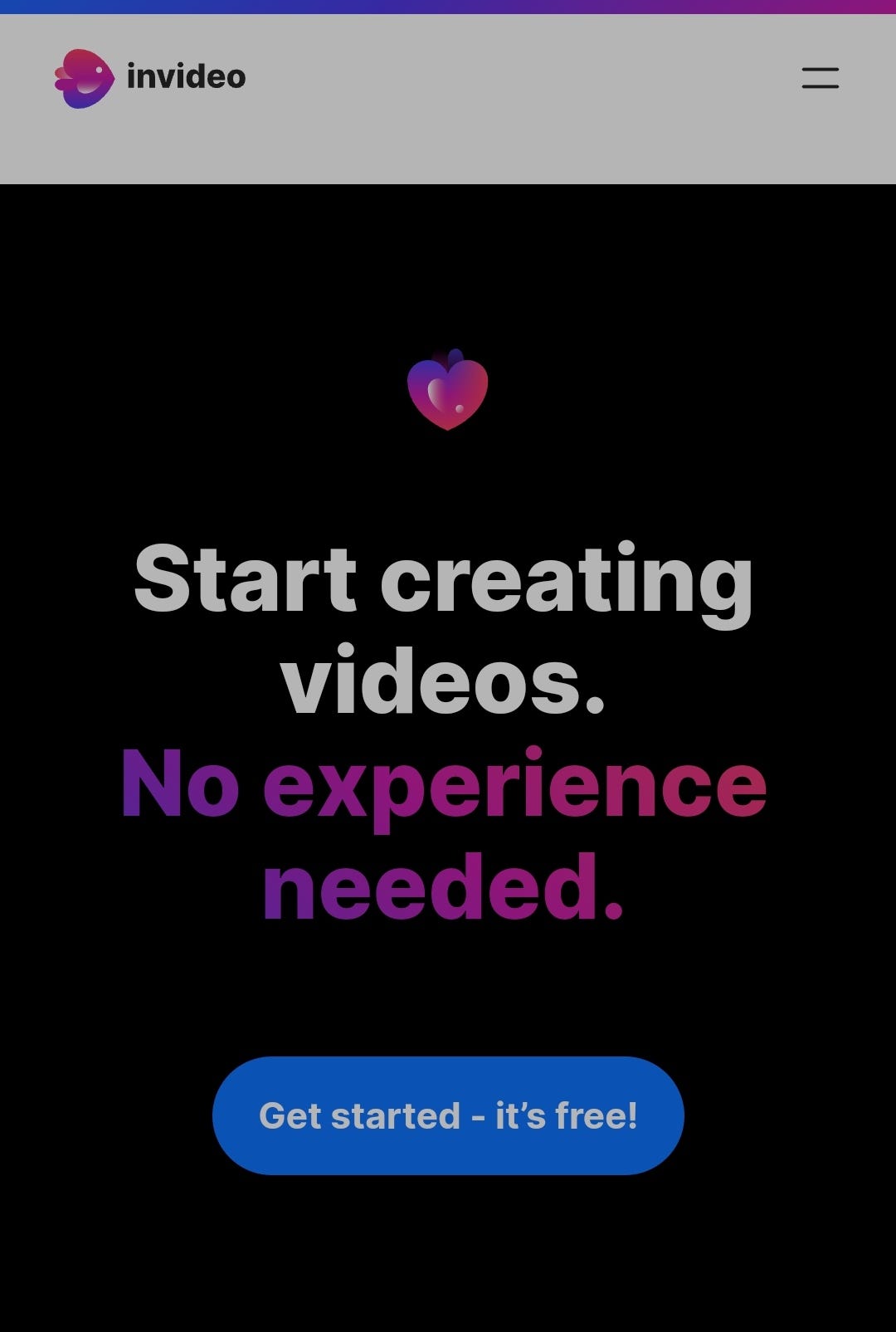Tap Get started - it's free!
This screenshot has height=1332, width=896.
[448, 1115]
